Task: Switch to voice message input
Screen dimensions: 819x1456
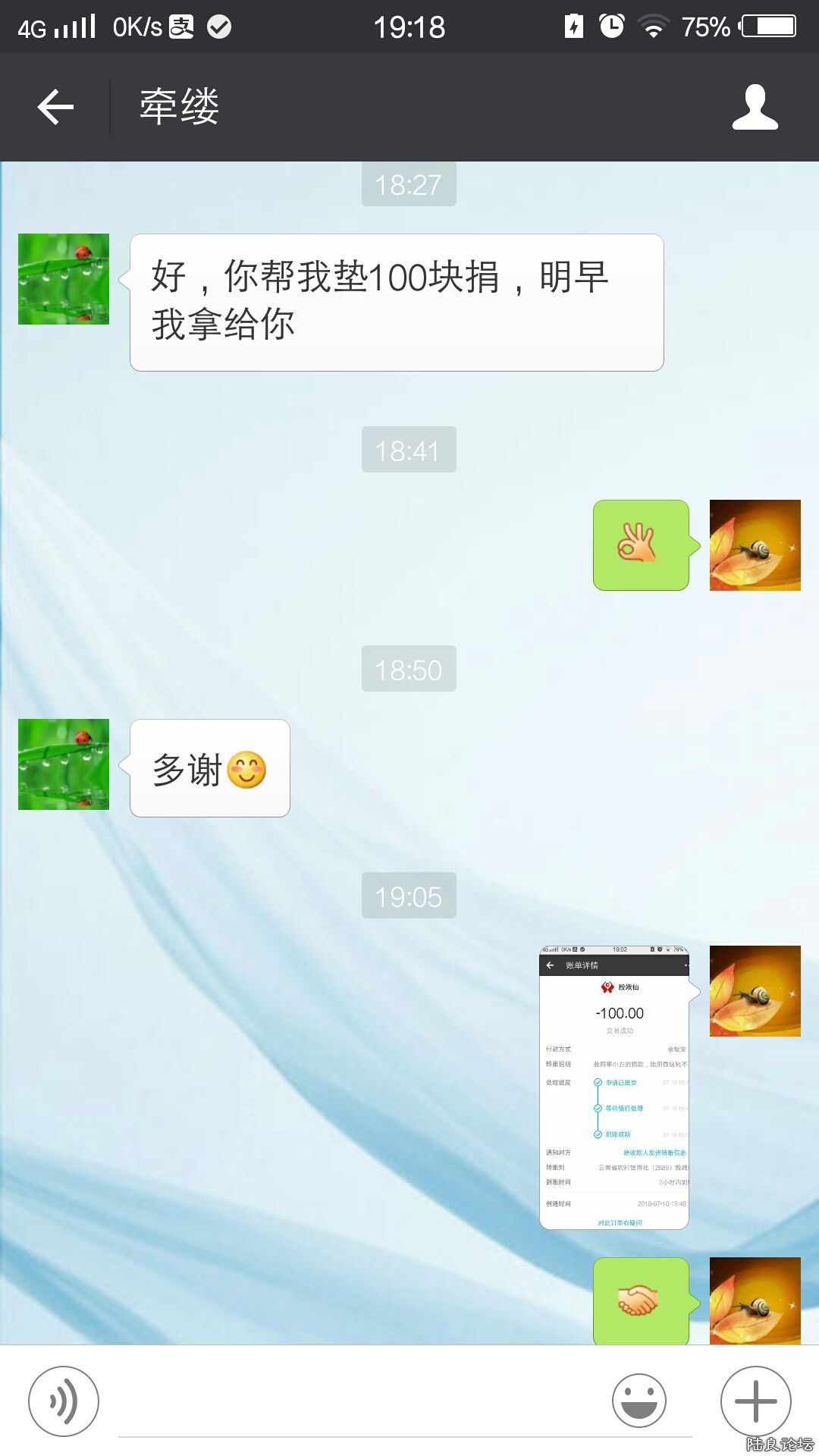Action: click(x=64, y=1401)
